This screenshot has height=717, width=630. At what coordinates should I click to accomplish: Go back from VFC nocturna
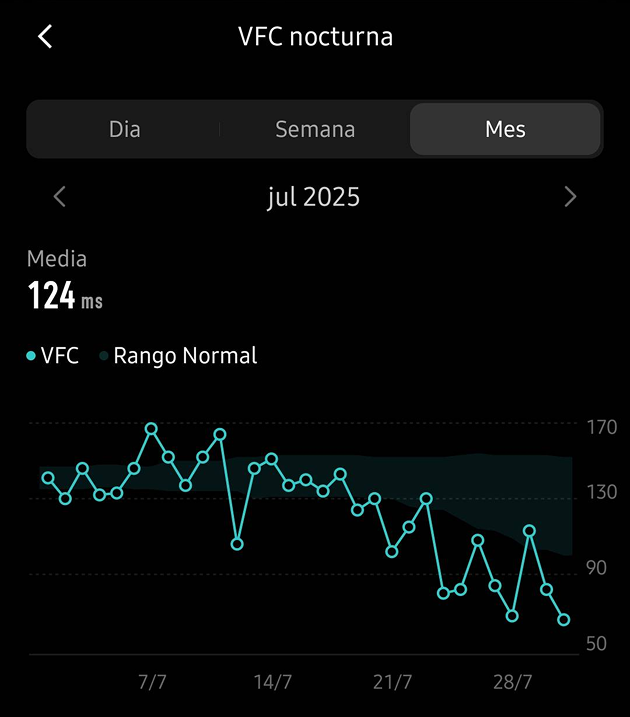[45, 37]
